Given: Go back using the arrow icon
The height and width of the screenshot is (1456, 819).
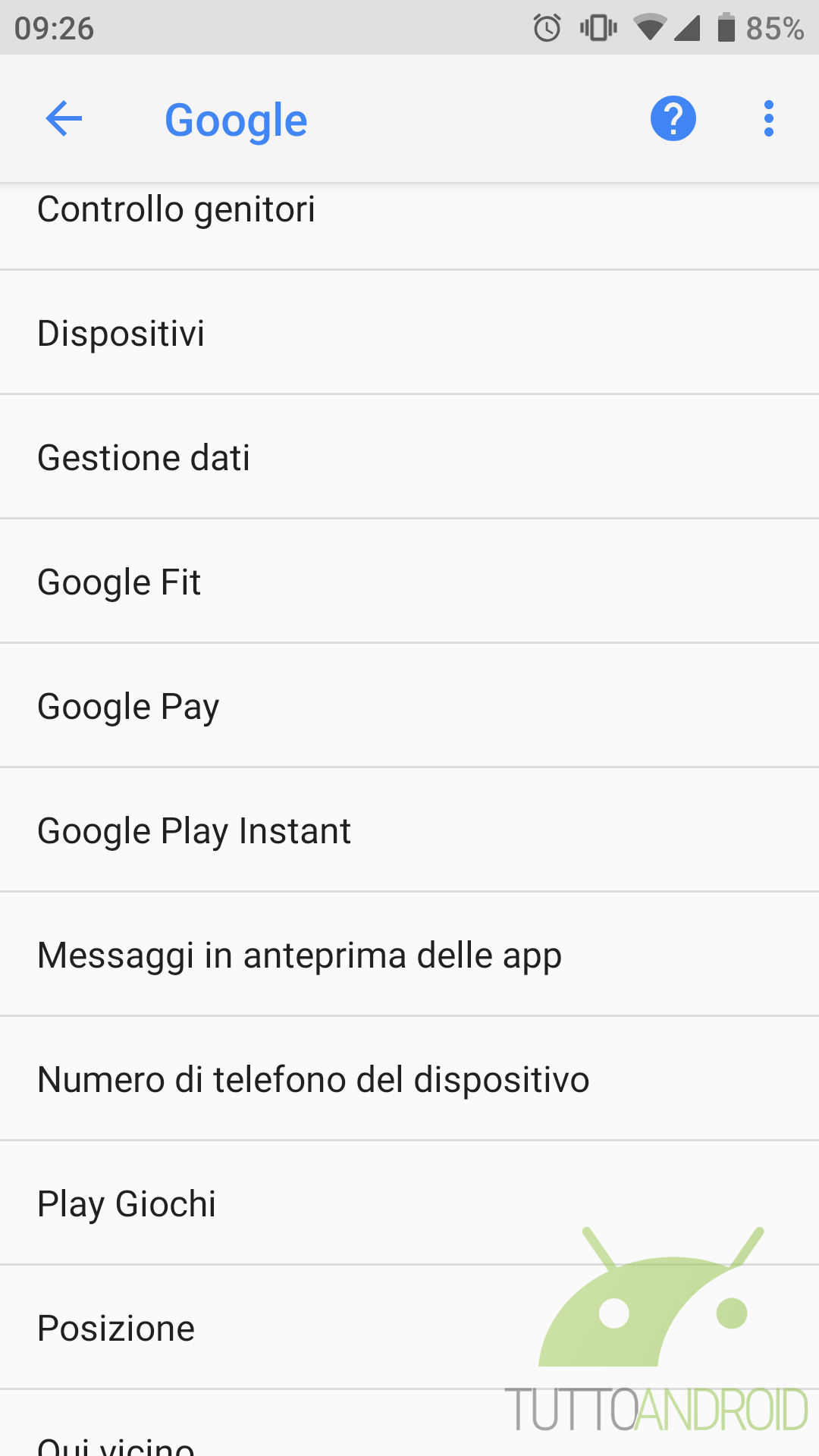Looking at the screenshot, I should (x=64, y=119).
